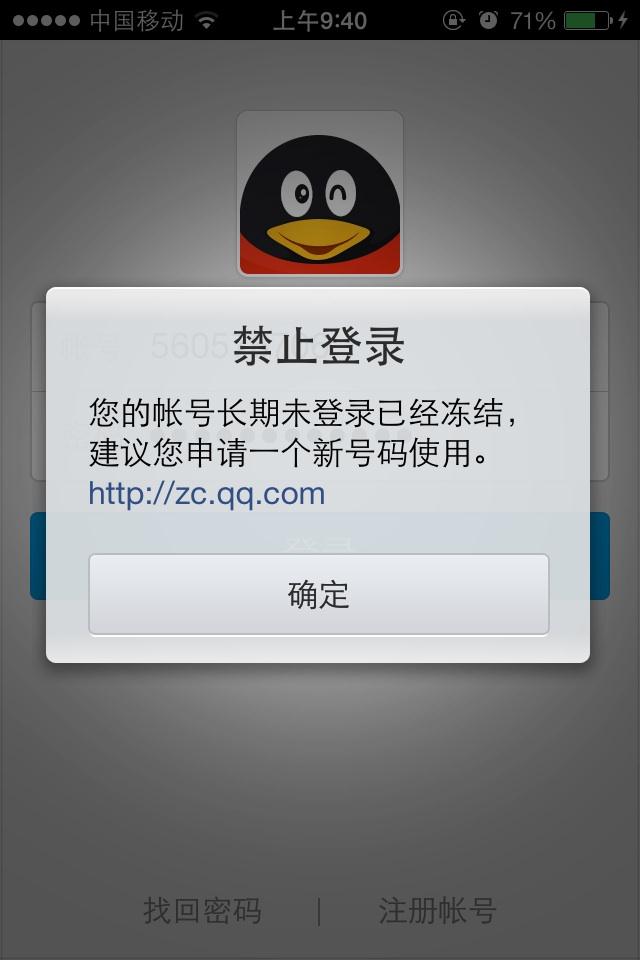Open 注册帐号 to register an account
This screenshot has width=640, height=960.
[437, 911]
